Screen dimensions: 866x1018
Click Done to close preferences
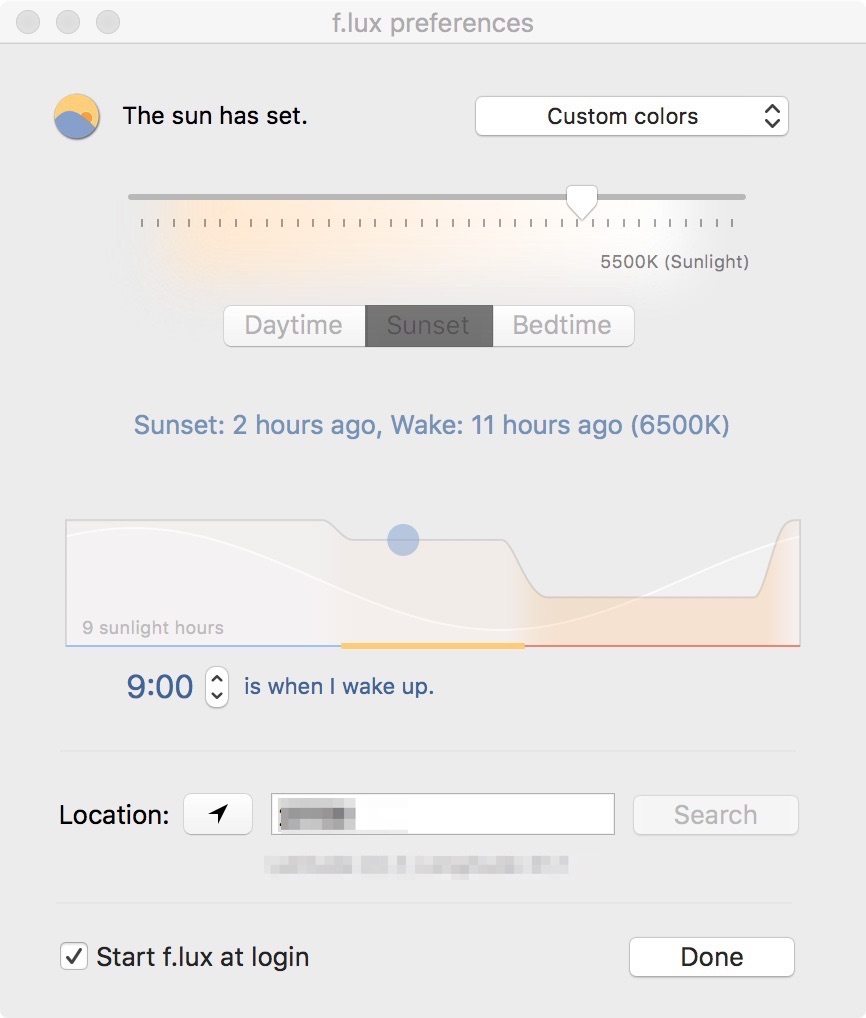coord(711,957)
